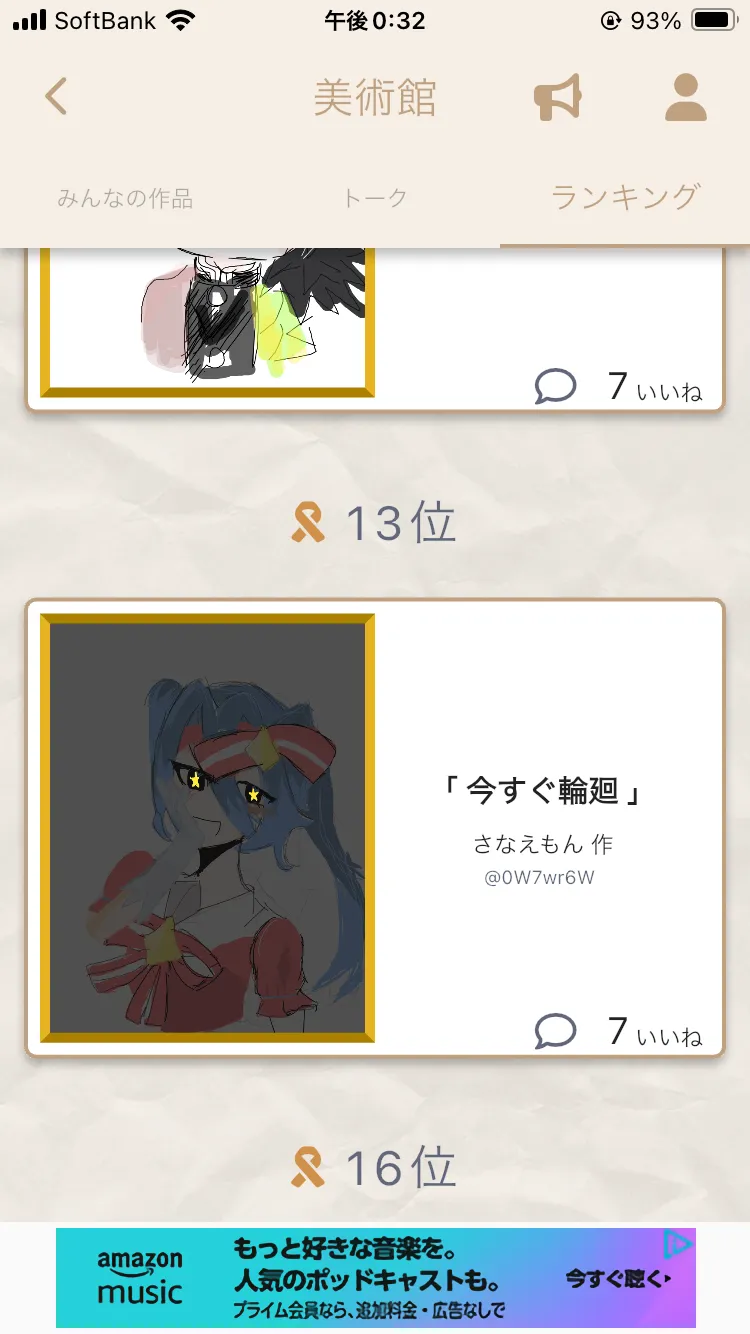
Task: Select the ランキング tab
Action: (625, 196)
